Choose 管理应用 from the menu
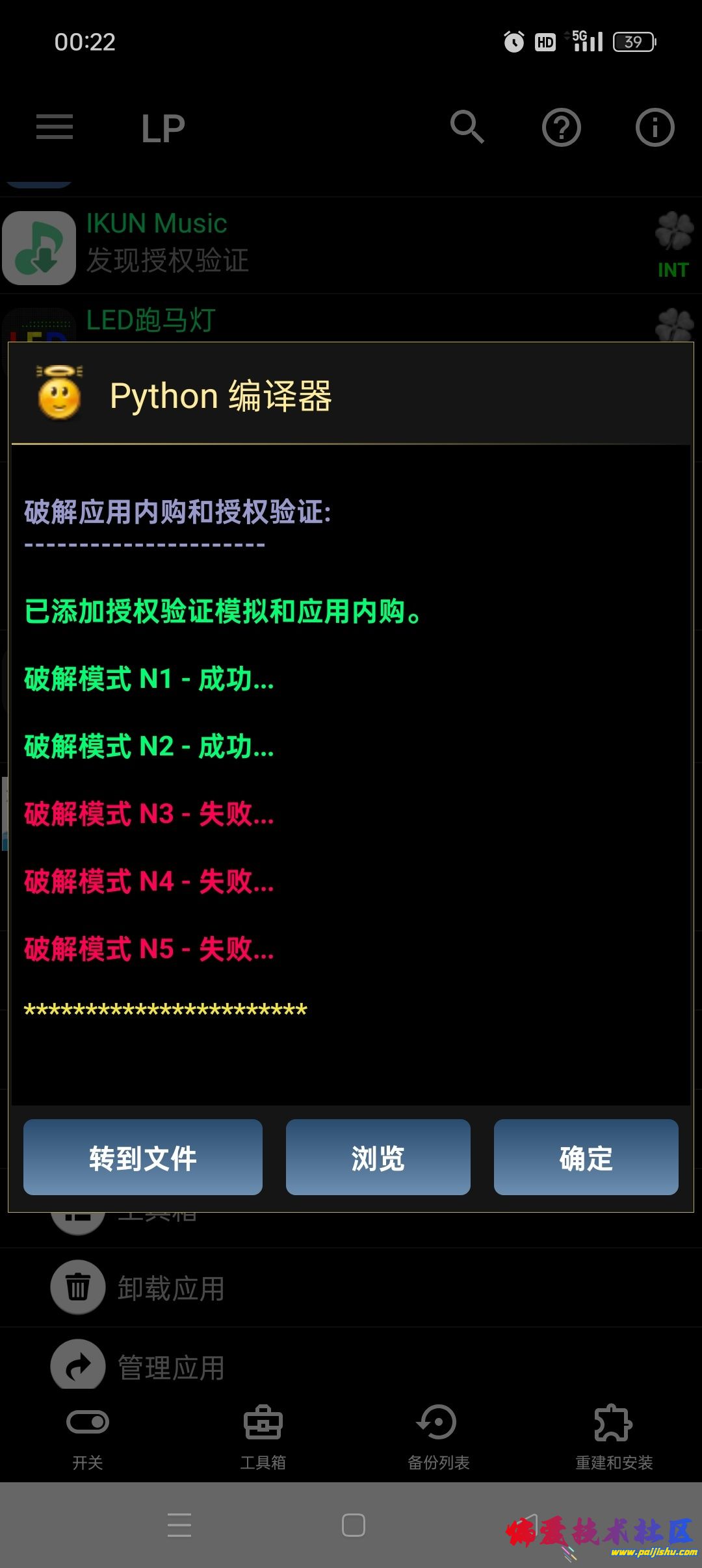The width and height of the screenshot is (702, 1568). click(x=170, y=1367)
